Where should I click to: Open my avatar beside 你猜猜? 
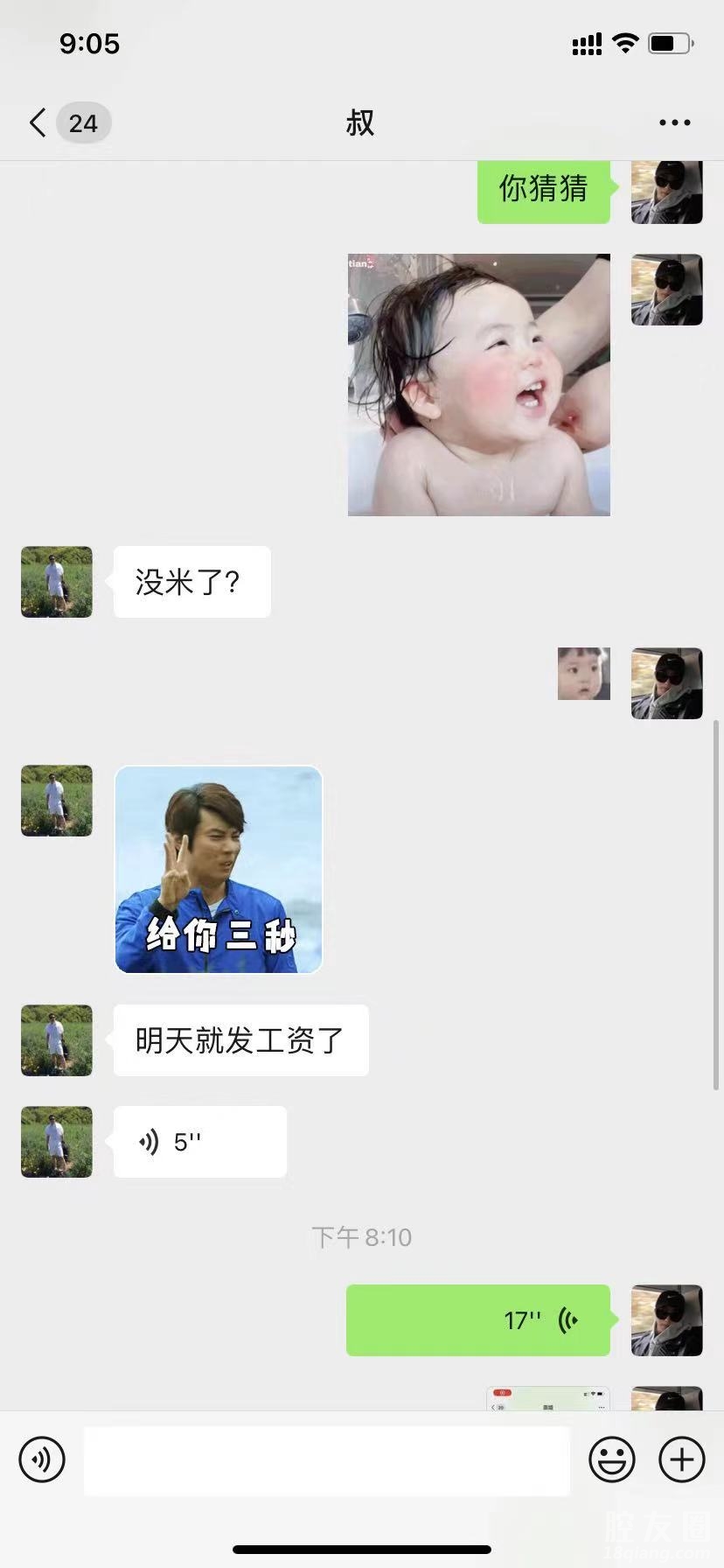(666, 191)
